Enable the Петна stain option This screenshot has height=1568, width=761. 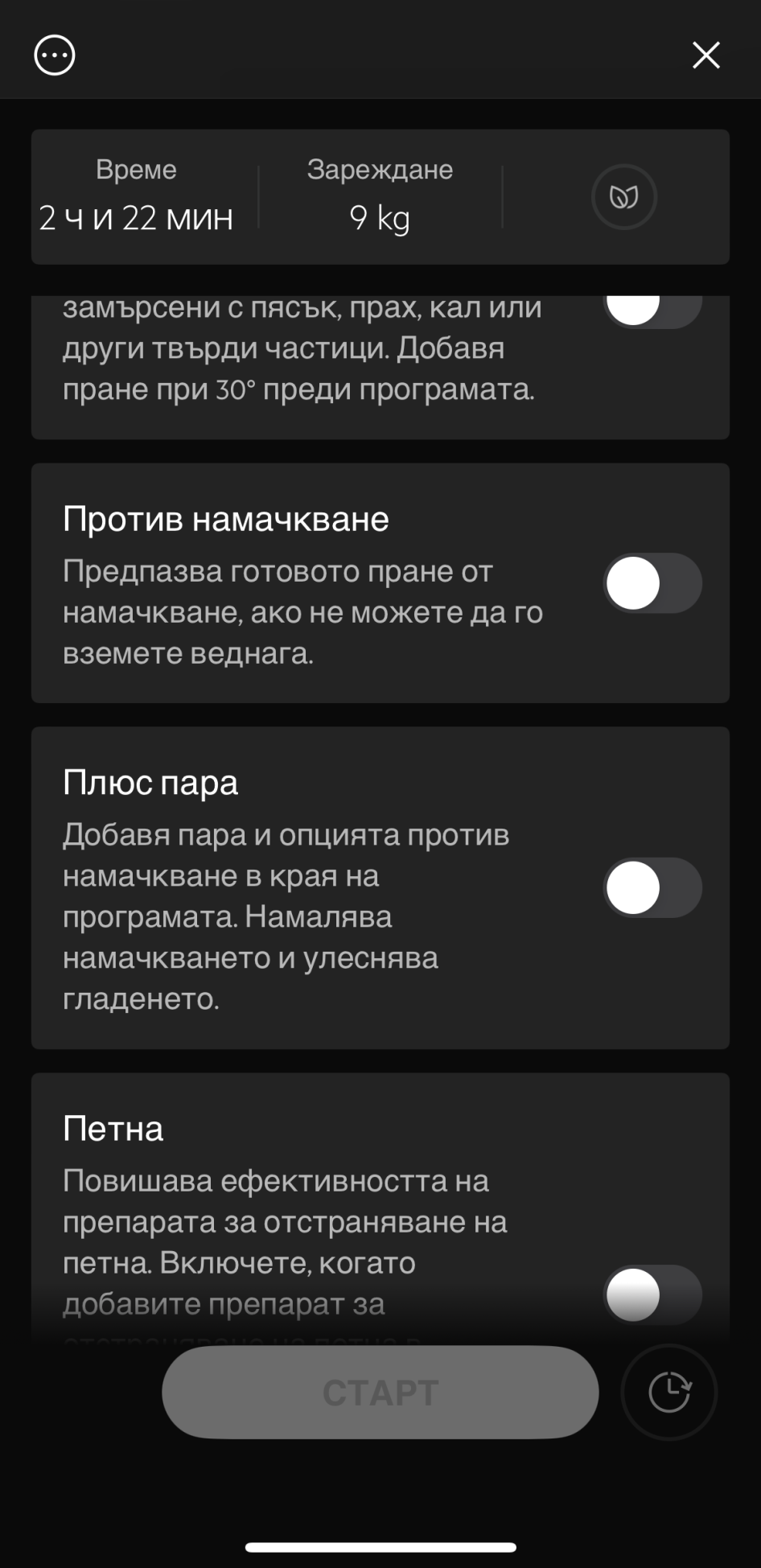(652, 1294)
